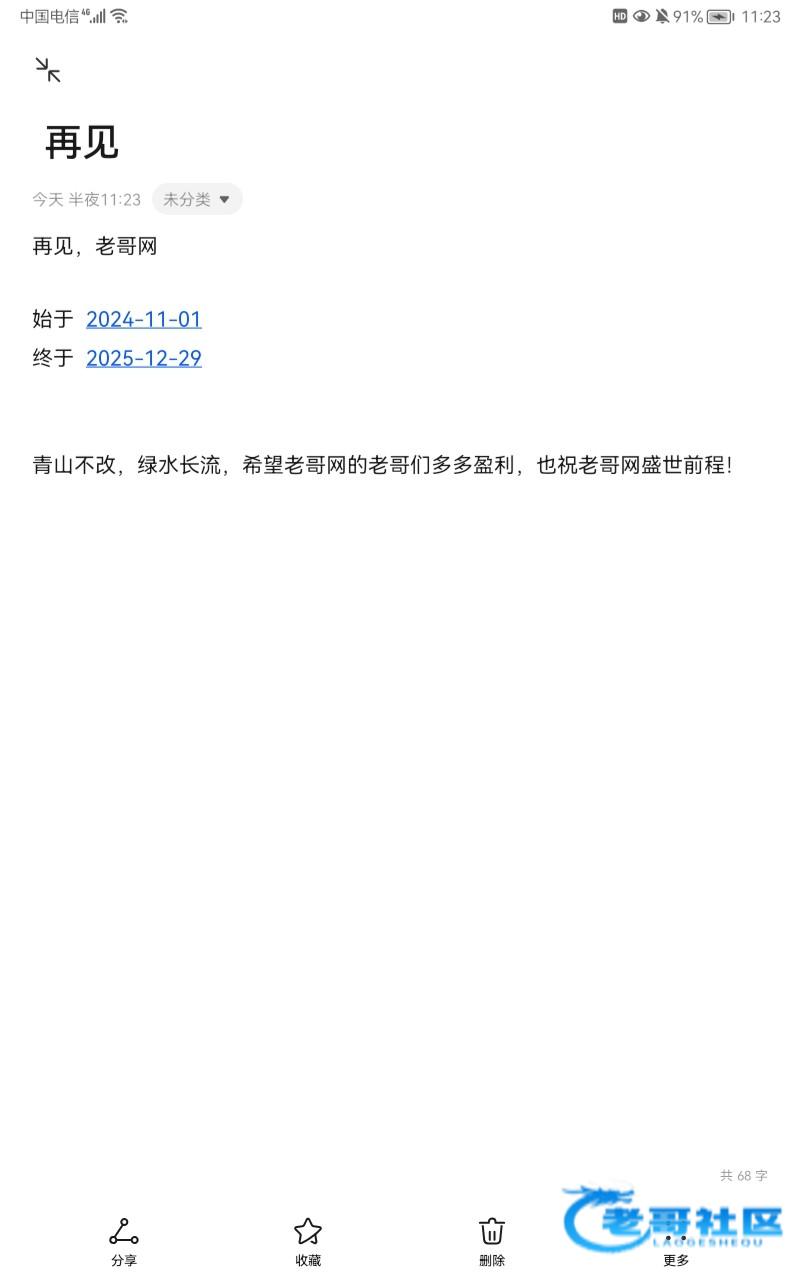Screen dimensions: 800x1280
Task: Add note to favorites with 收藏
Action: (308, 1241)
